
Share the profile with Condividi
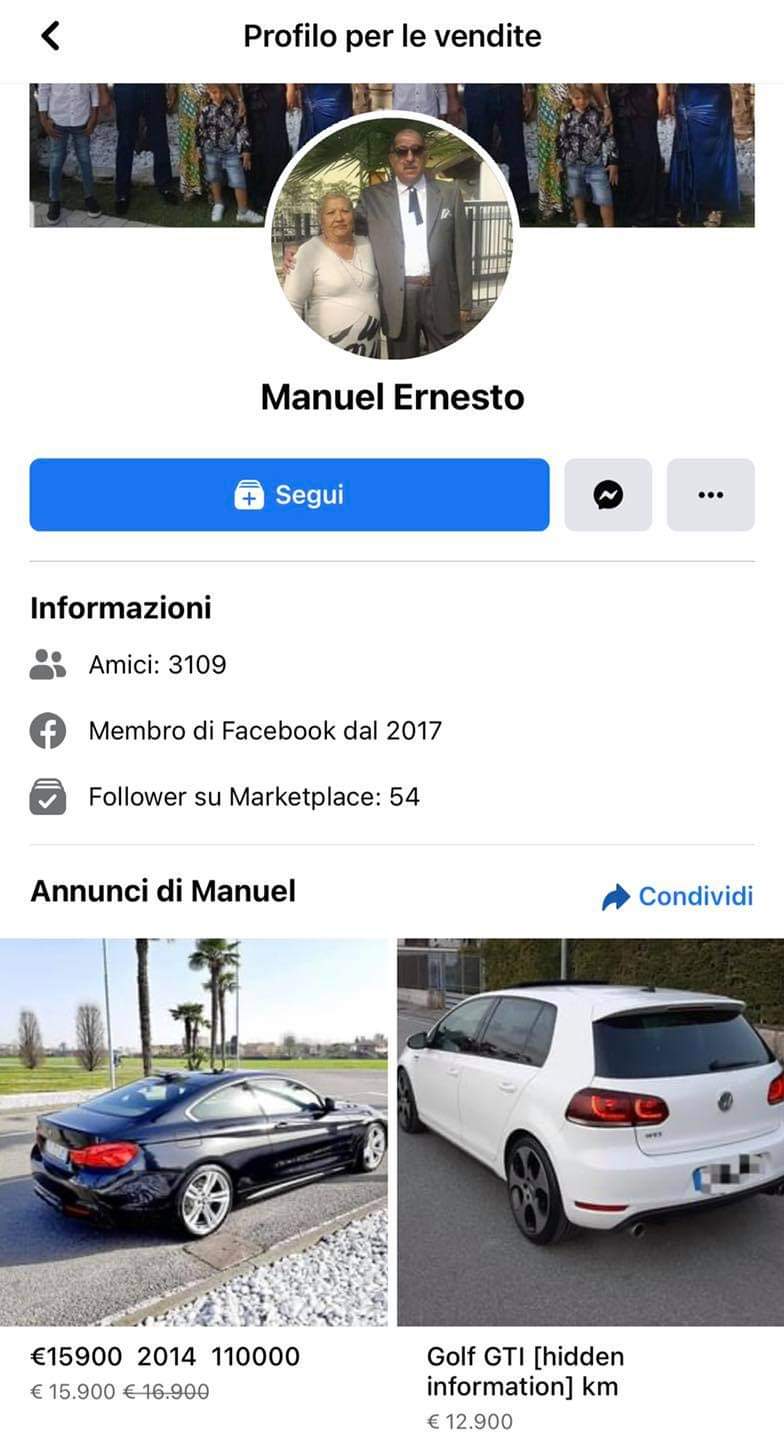click(x=678, y=896)
